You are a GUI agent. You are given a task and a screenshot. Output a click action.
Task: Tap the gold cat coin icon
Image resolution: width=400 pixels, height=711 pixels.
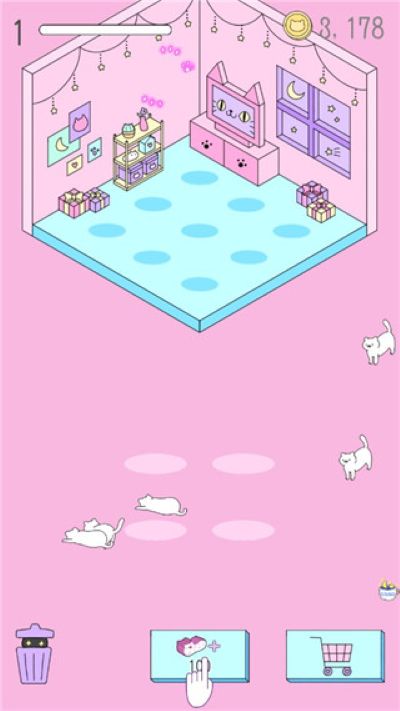pos(298,25)
